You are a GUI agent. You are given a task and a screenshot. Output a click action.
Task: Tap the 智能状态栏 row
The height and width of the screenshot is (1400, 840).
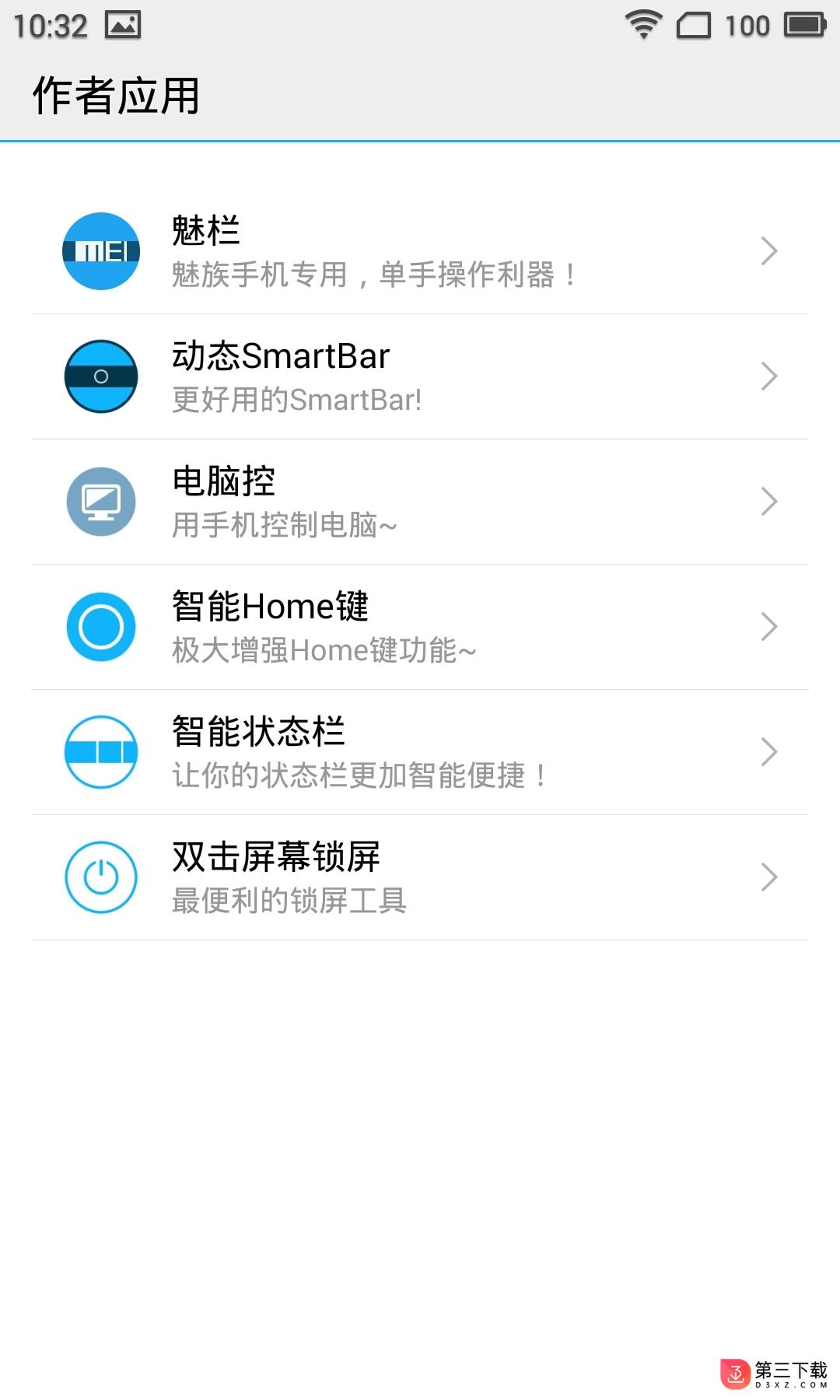pos(420,752)
